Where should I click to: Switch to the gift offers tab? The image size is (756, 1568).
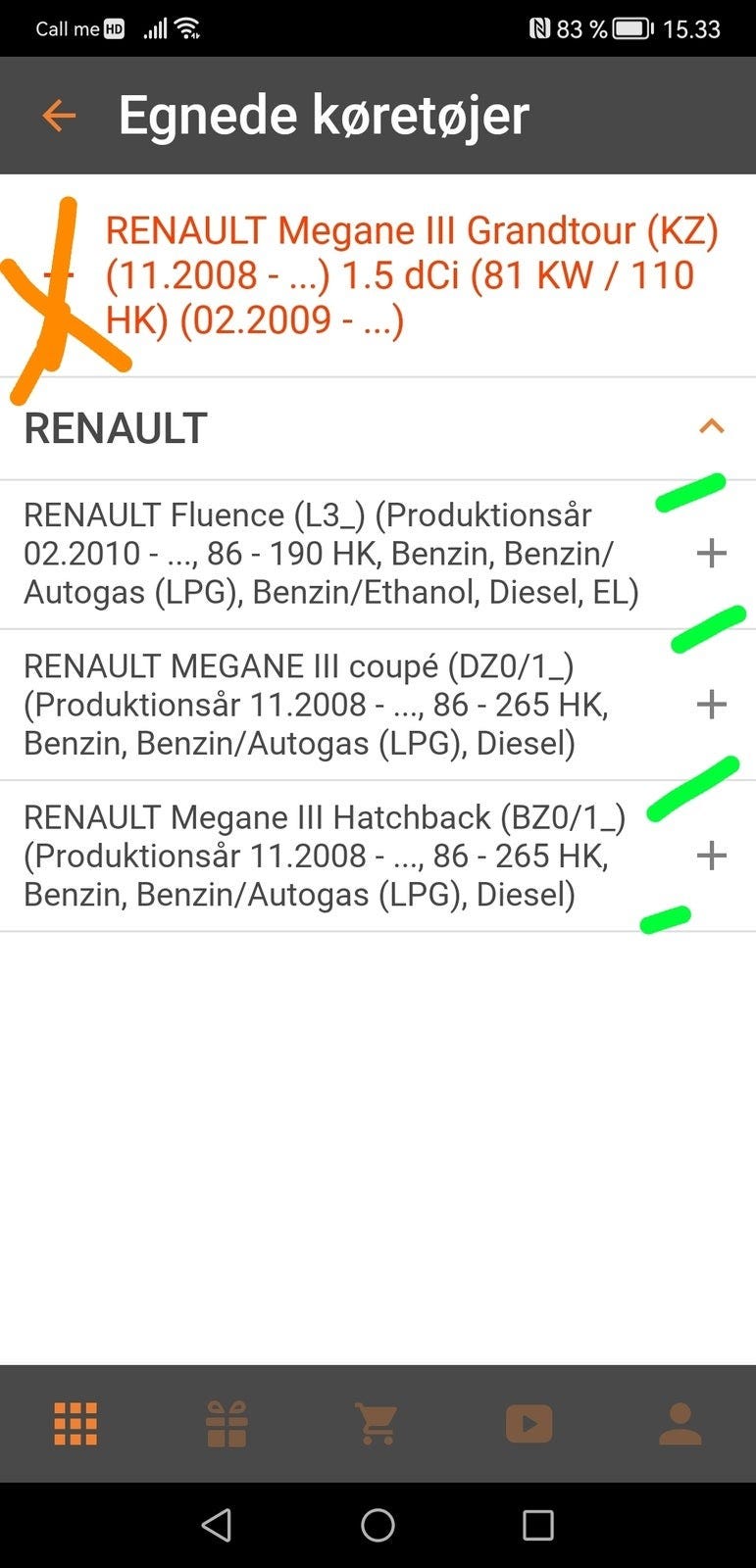227,1424
